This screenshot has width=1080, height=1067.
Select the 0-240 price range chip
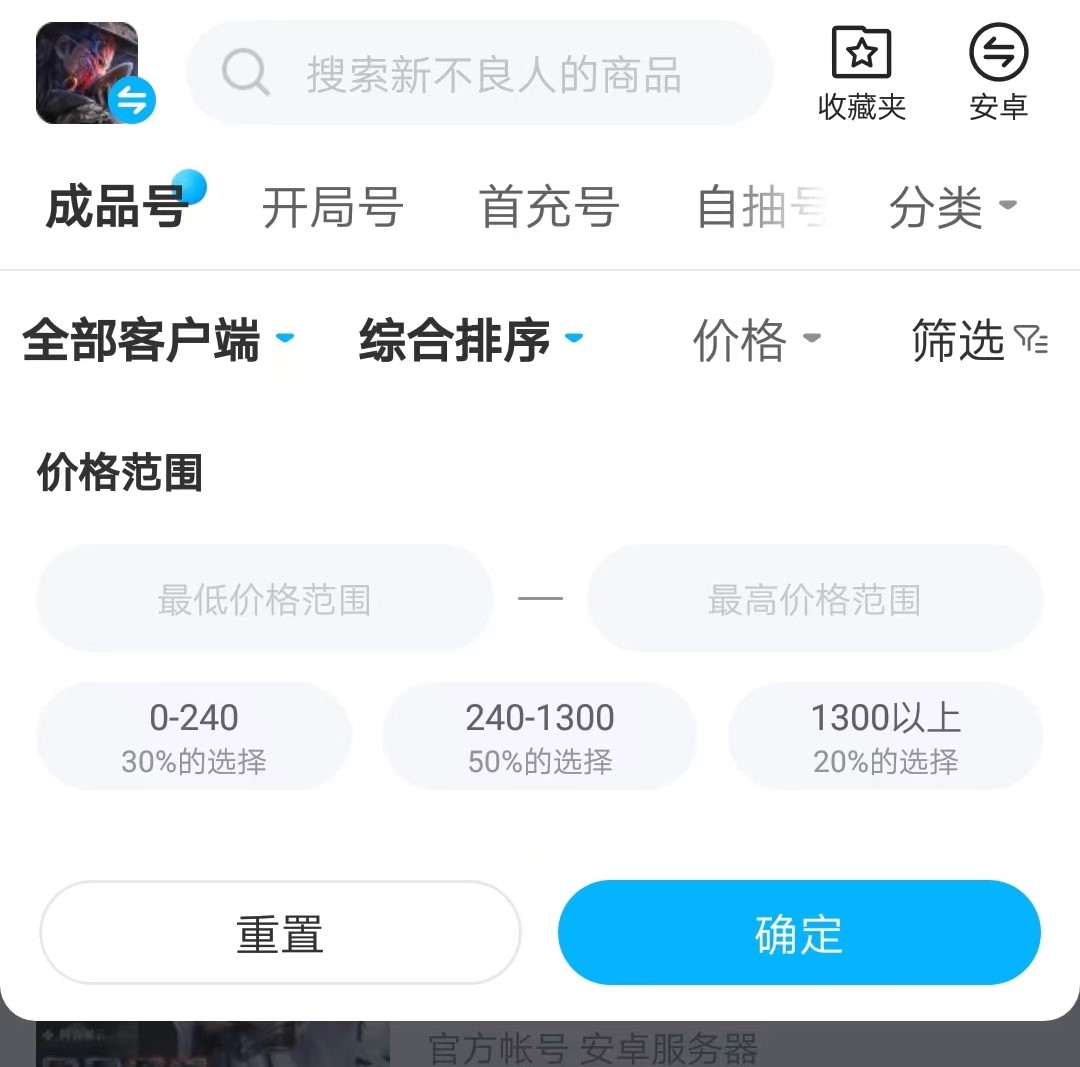tap(194, 737)
